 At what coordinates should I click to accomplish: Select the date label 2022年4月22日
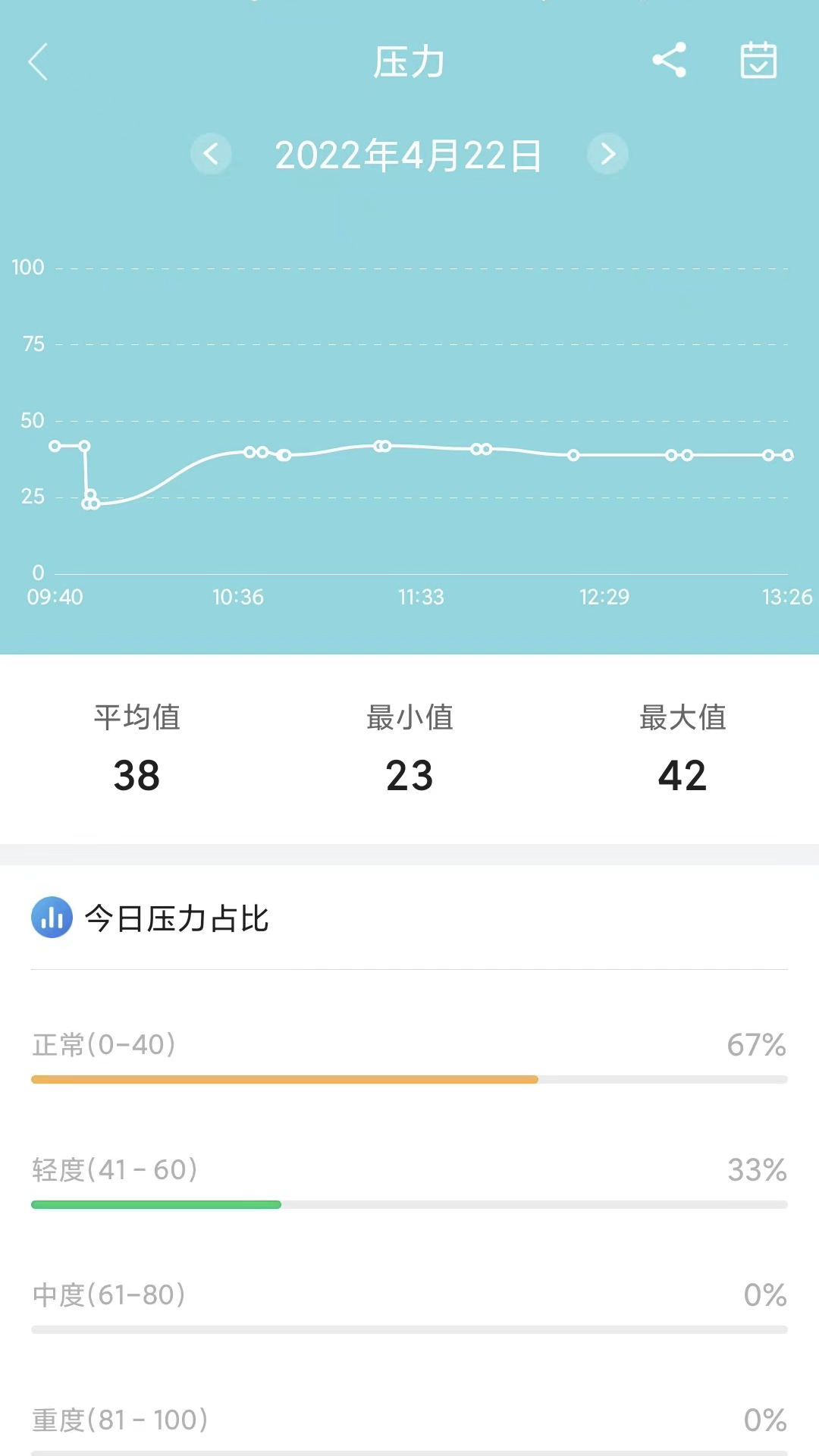[409, 154]
